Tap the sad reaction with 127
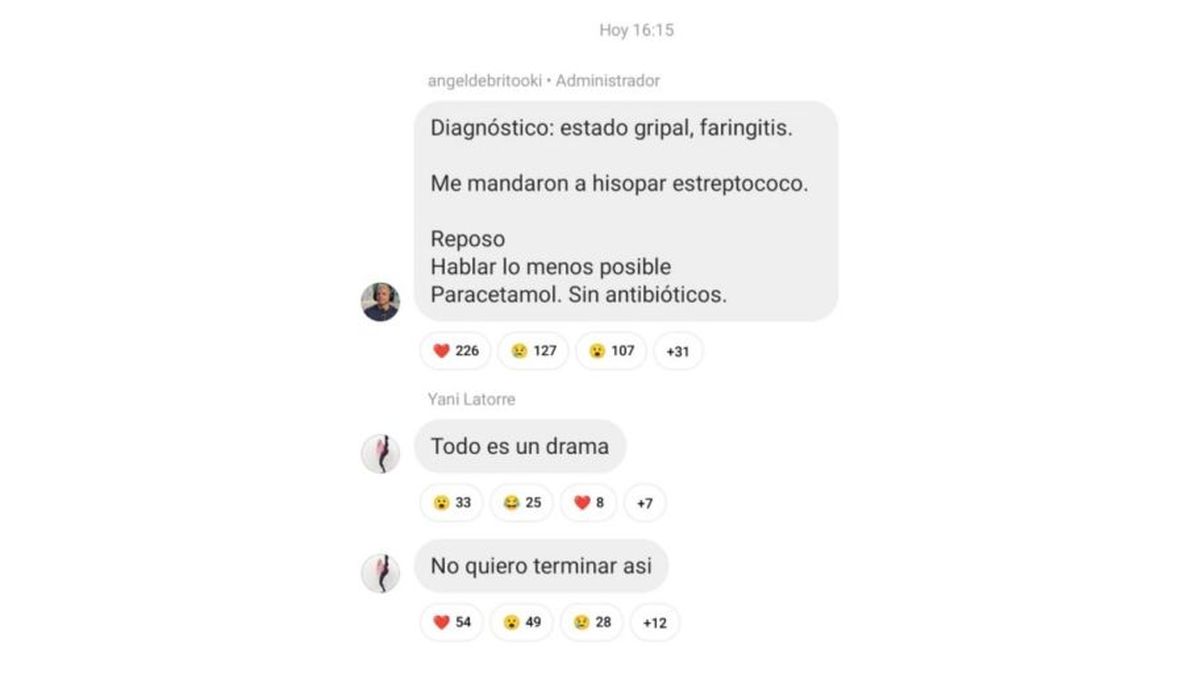 coord(533,351)
